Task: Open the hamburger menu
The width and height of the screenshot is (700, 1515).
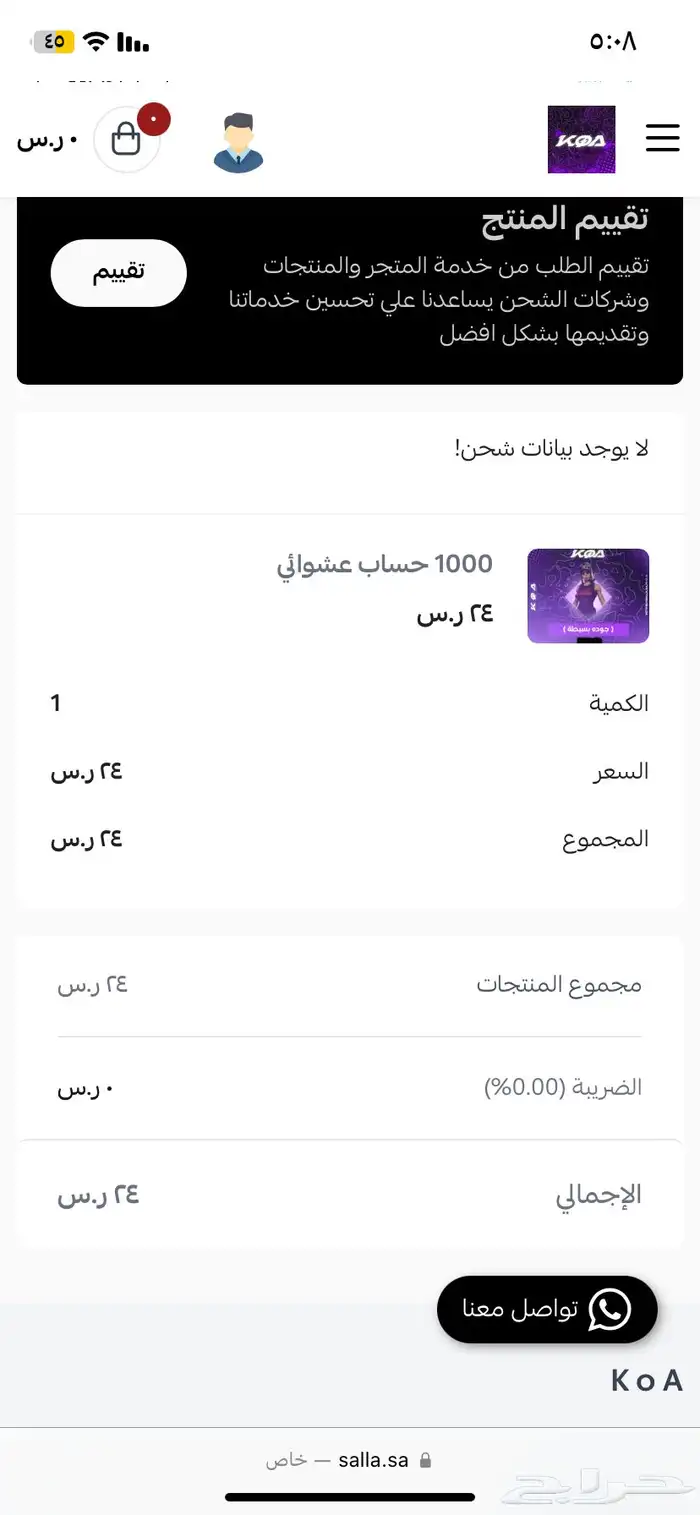Action: 662,138
